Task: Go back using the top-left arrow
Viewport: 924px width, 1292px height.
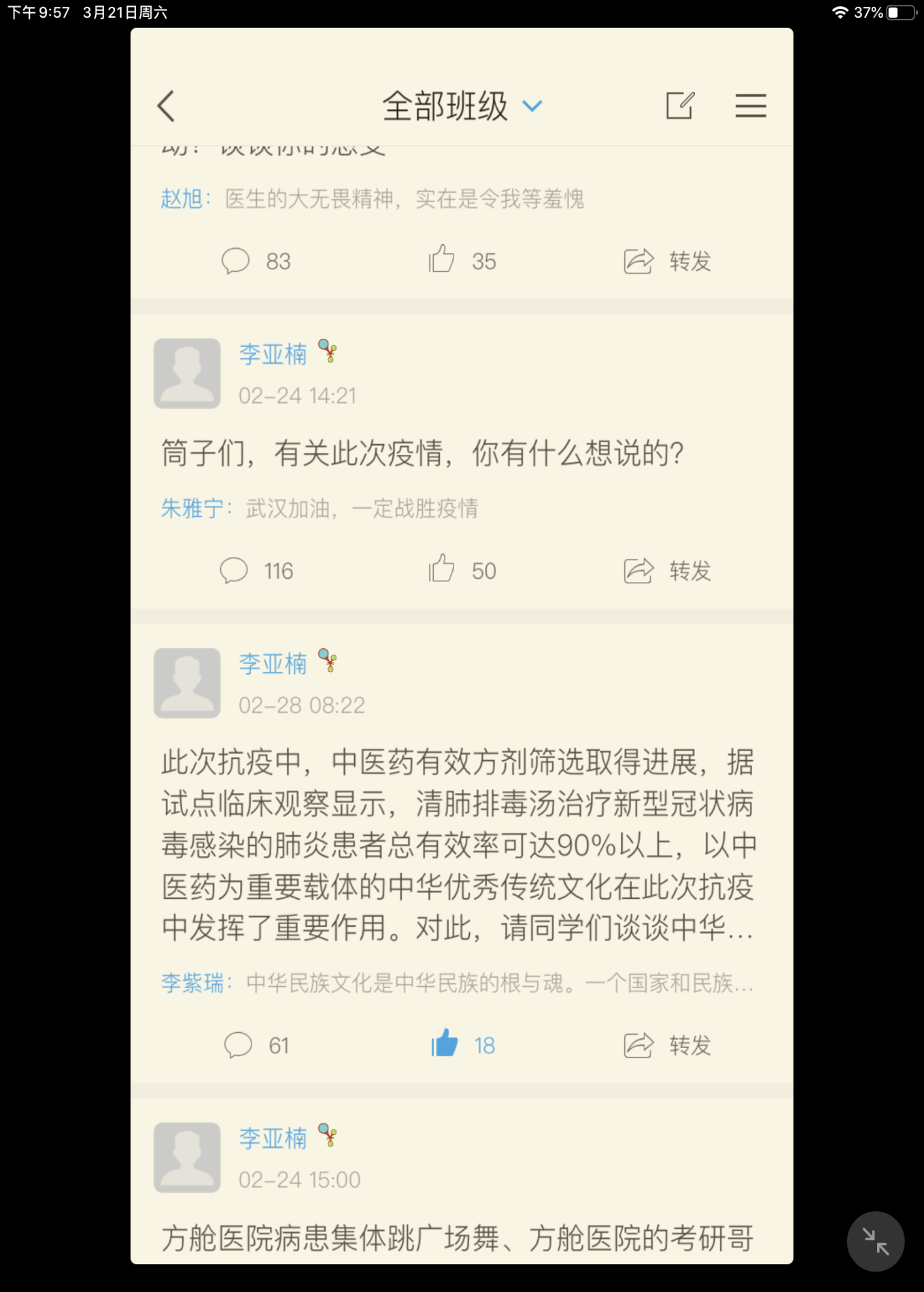Action: click(167, 106)
